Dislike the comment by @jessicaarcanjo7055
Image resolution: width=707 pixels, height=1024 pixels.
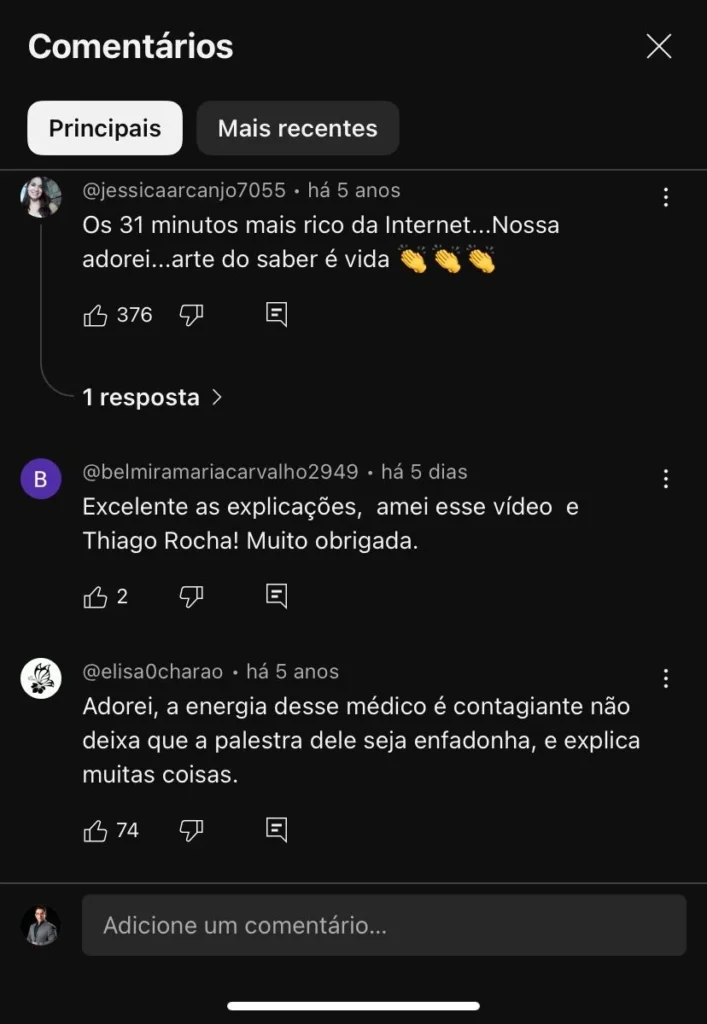tap(191, 316)
